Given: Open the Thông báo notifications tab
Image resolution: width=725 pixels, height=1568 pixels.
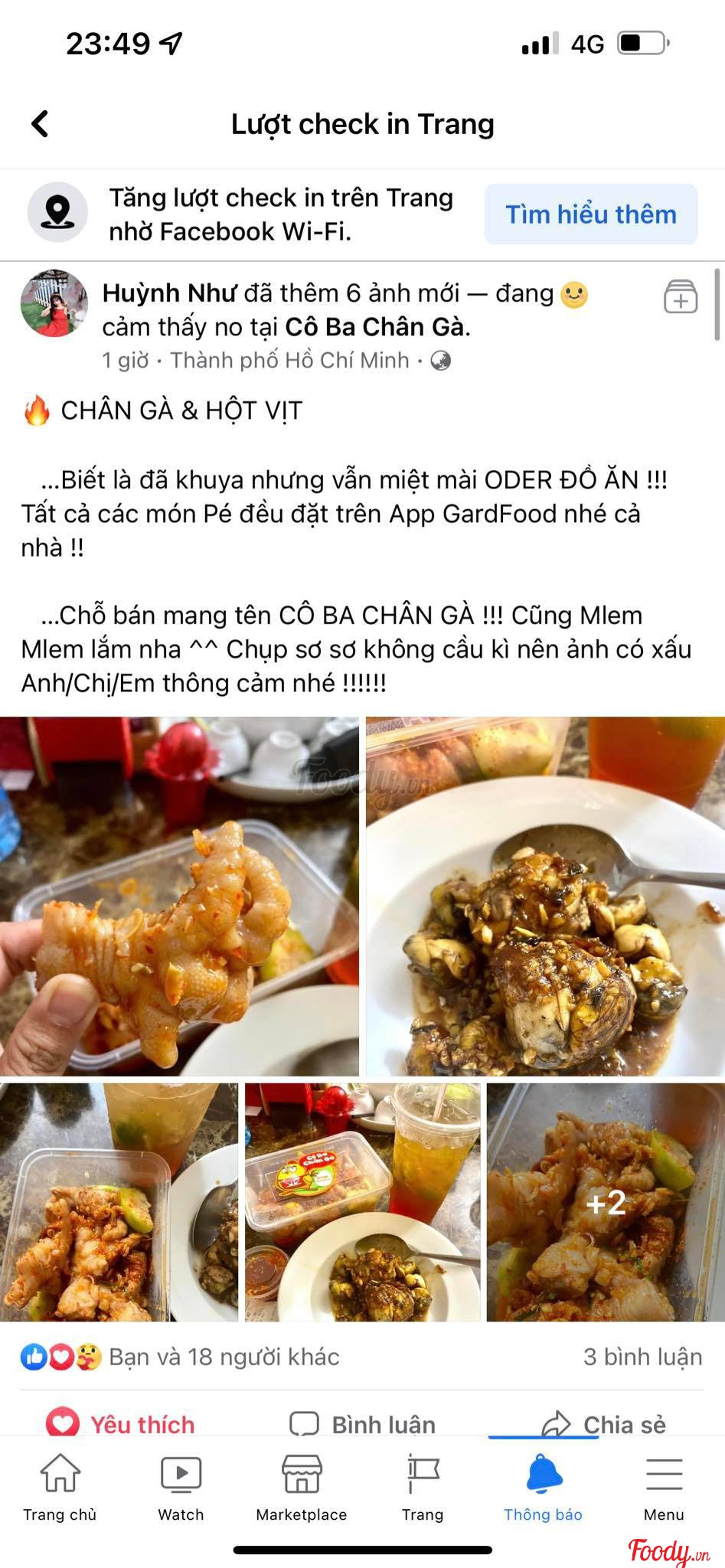Looking at the screenshot, I should click(544, 1487).
